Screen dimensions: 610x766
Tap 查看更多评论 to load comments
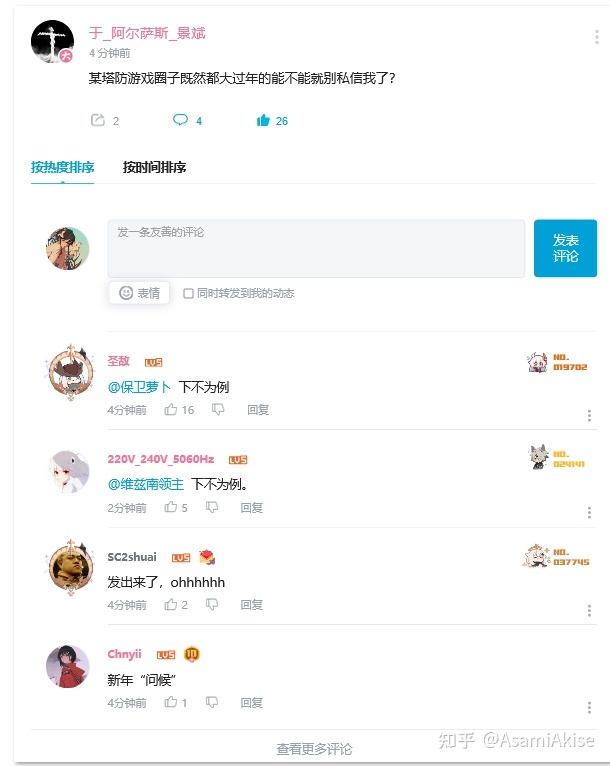click(x=314, y=748)
